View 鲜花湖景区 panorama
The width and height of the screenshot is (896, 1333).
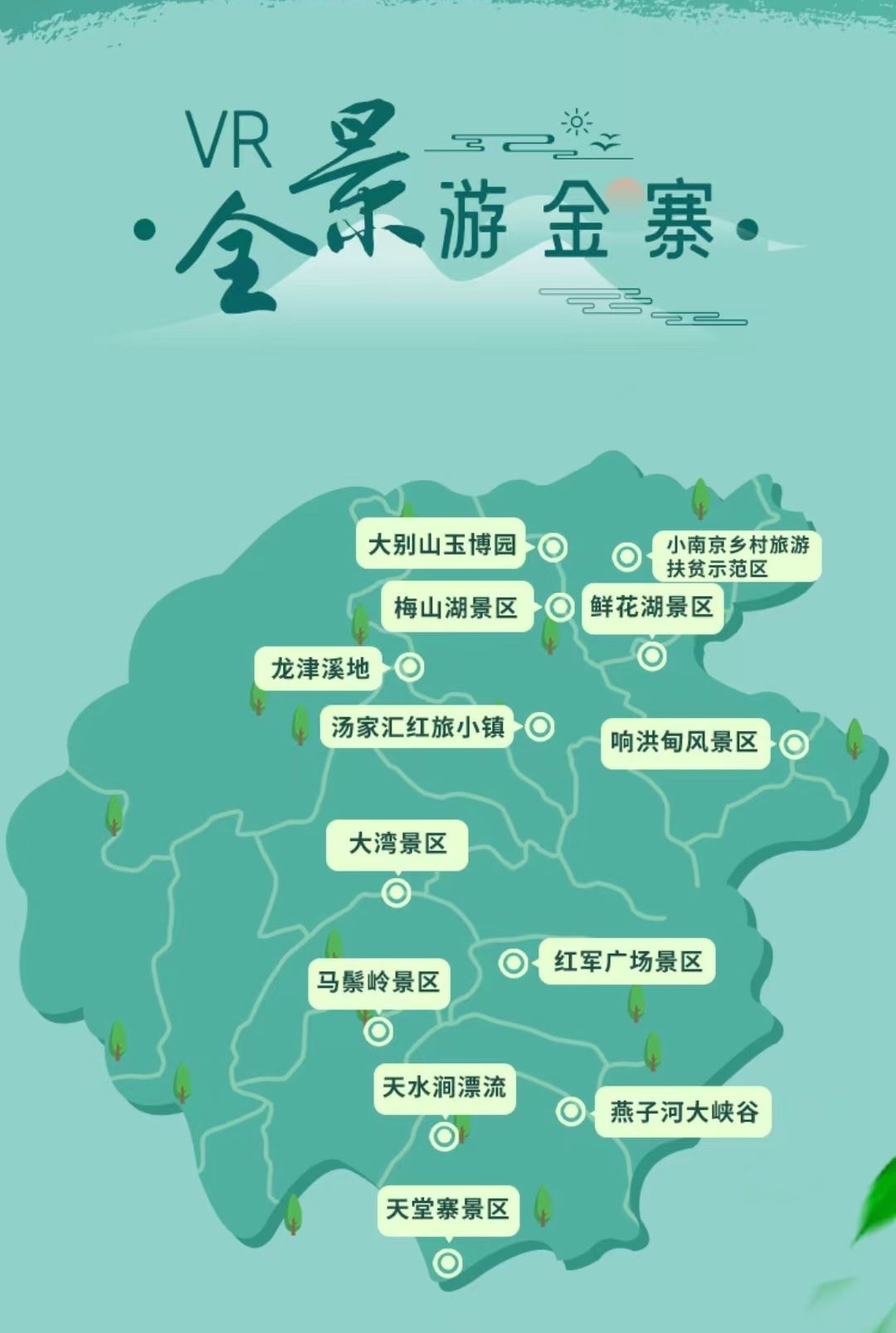click(651, 608)
